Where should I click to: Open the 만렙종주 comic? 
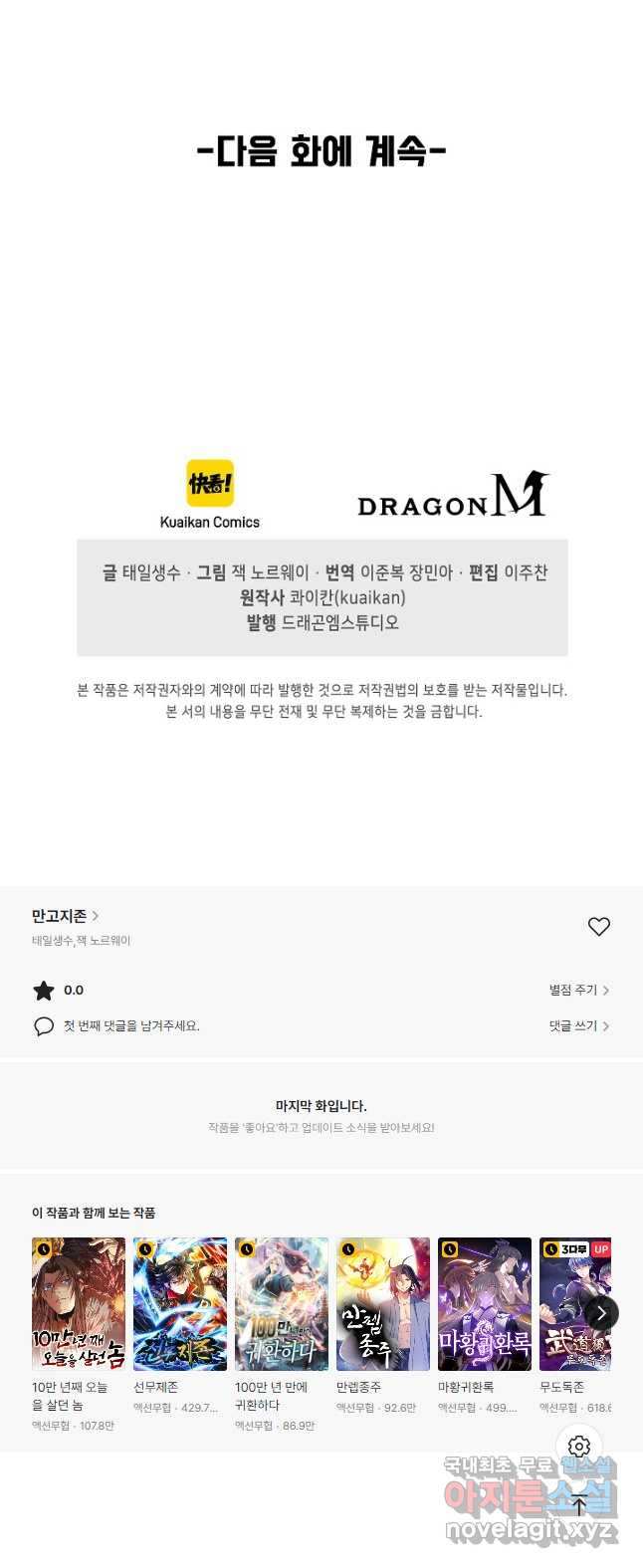point(383,1304)
